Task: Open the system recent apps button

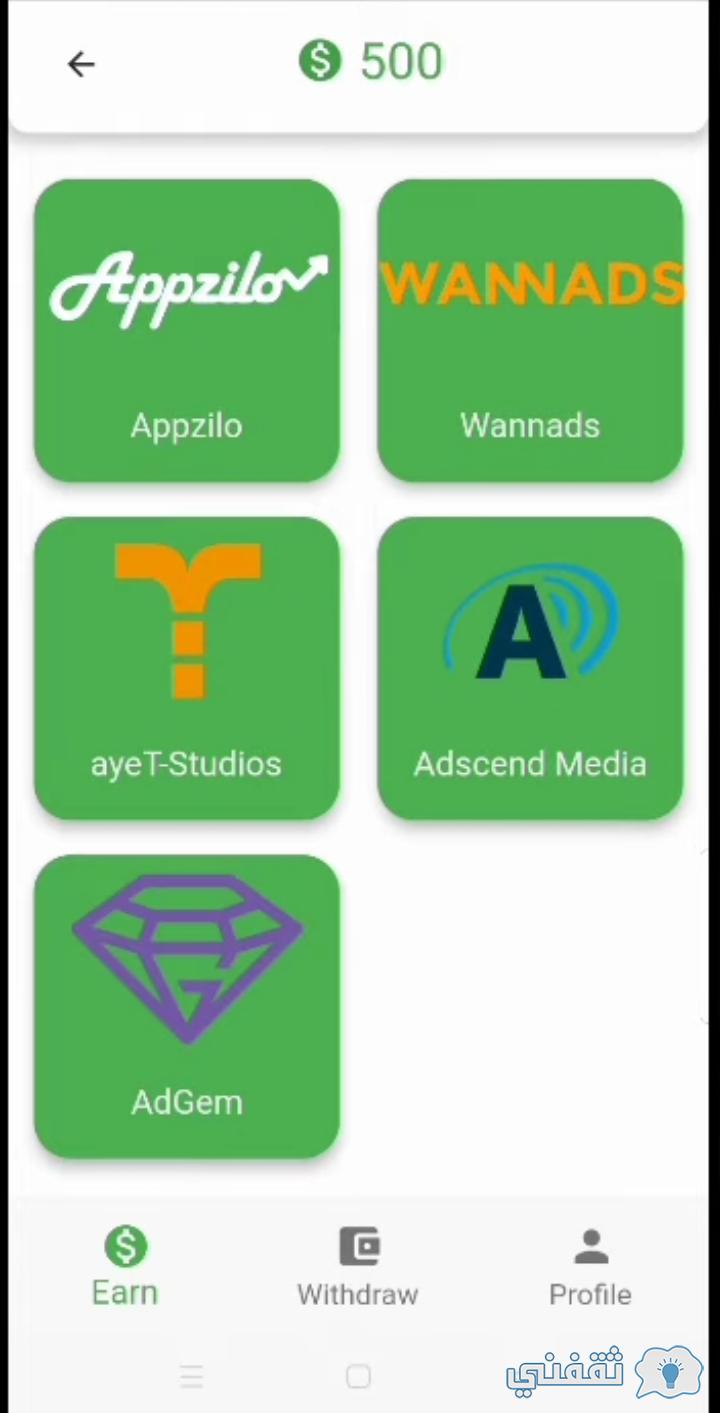Action: click(x=191, y=1377)
